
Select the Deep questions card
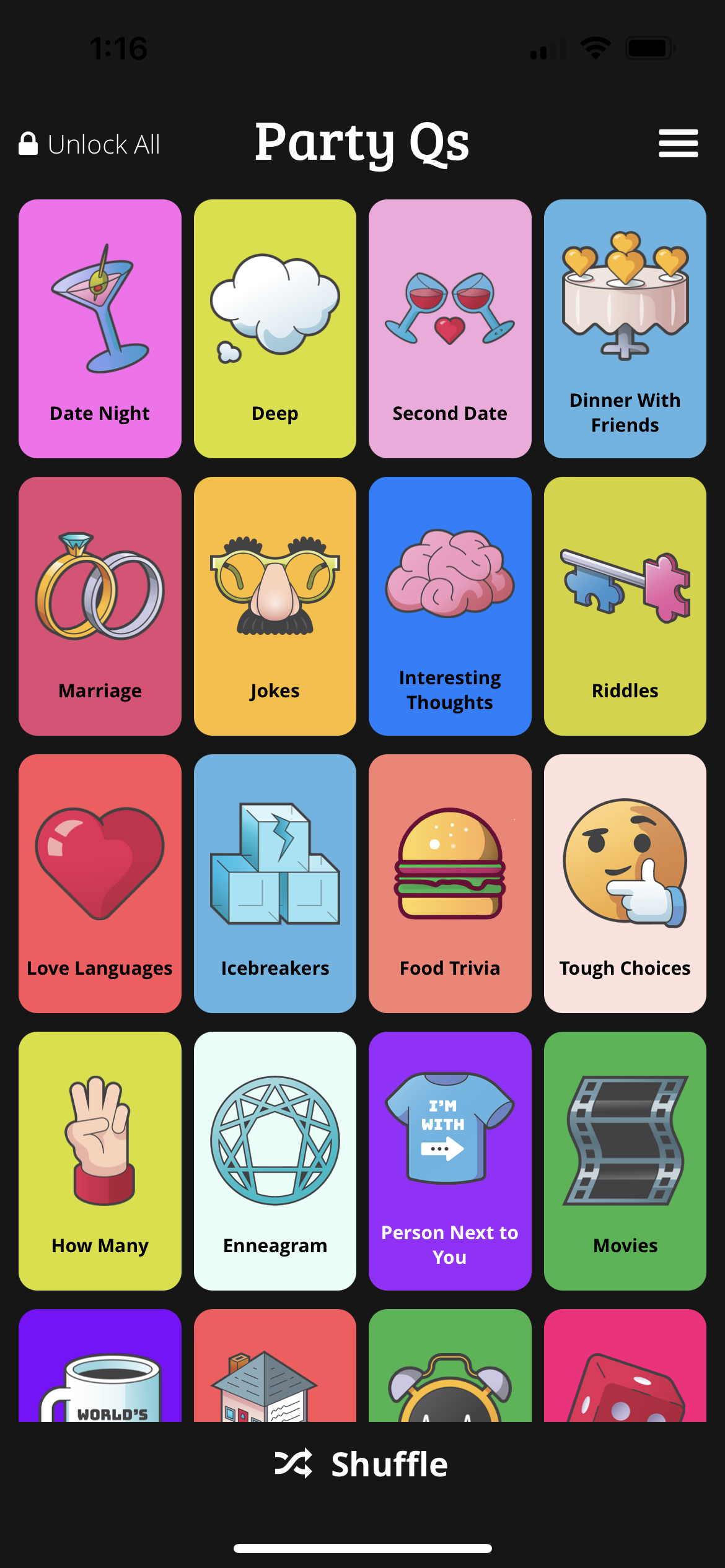click(275, 329)
